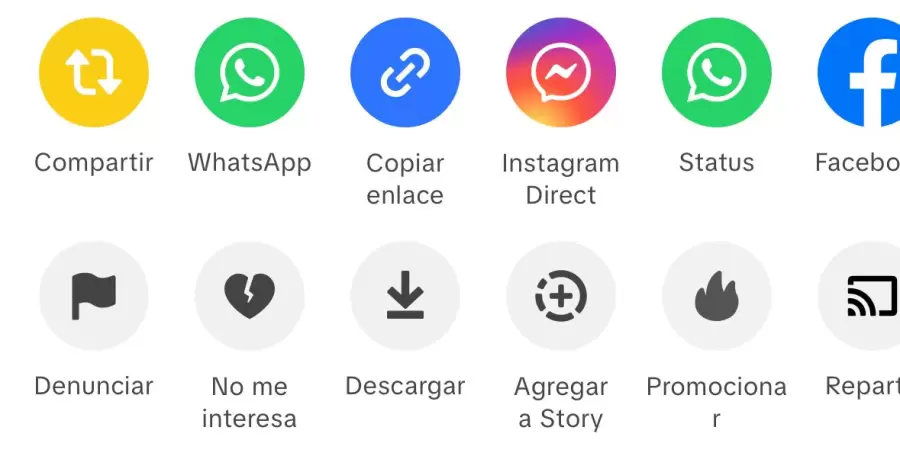Open the Promocionar flame option

[716, 296]
